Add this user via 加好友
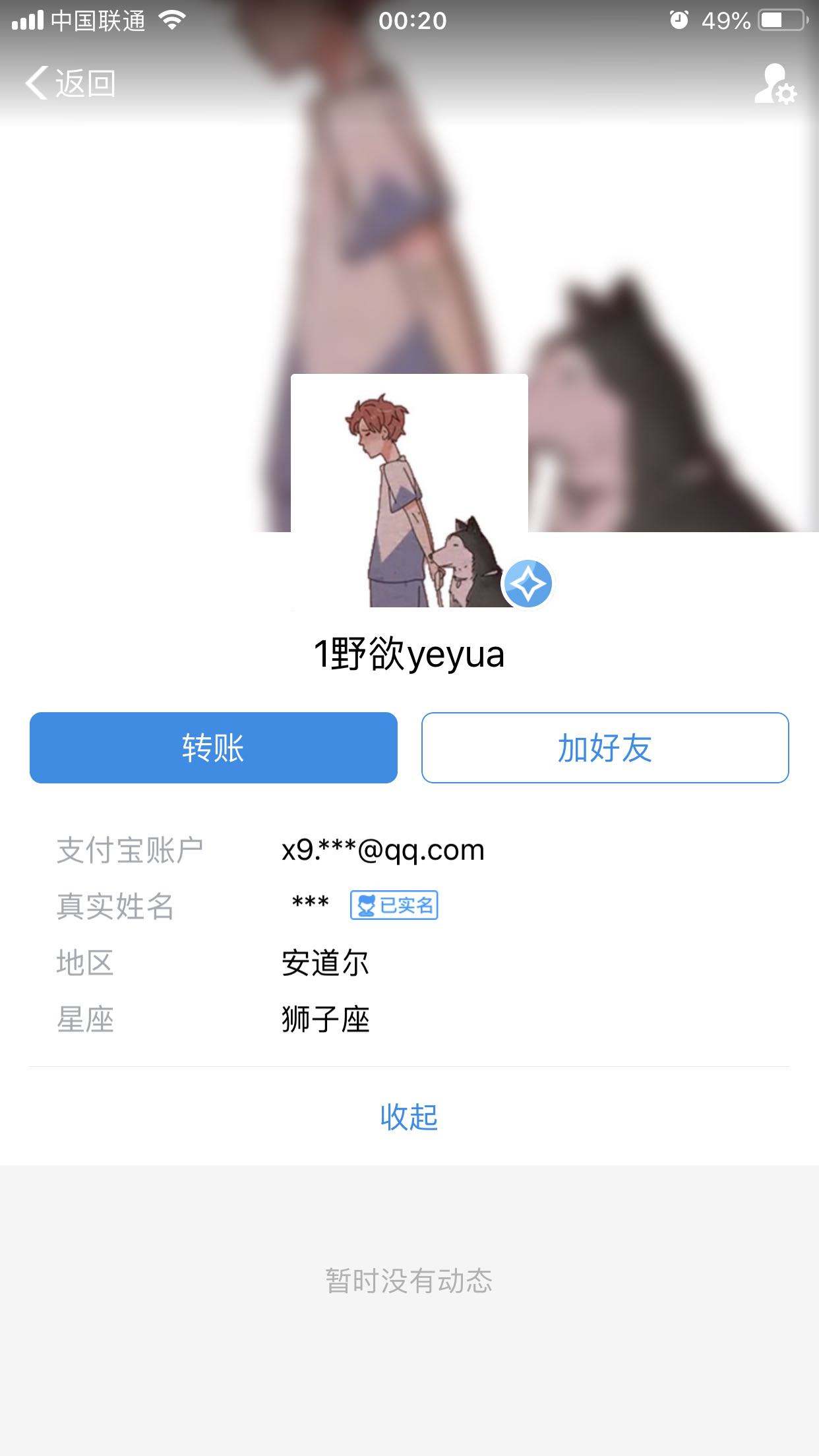 coord(605,748)
